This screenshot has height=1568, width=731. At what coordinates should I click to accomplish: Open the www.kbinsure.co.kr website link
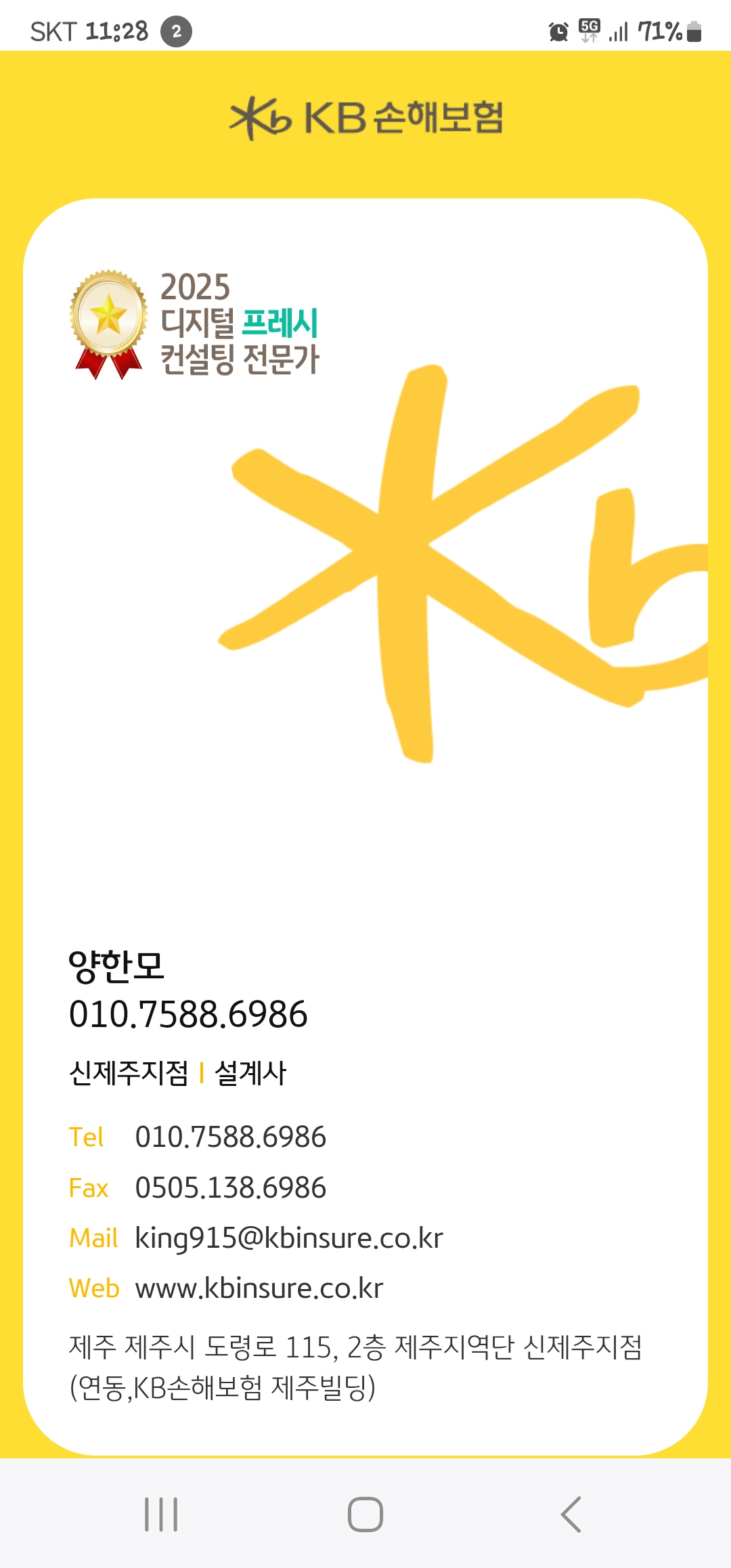259,1288
